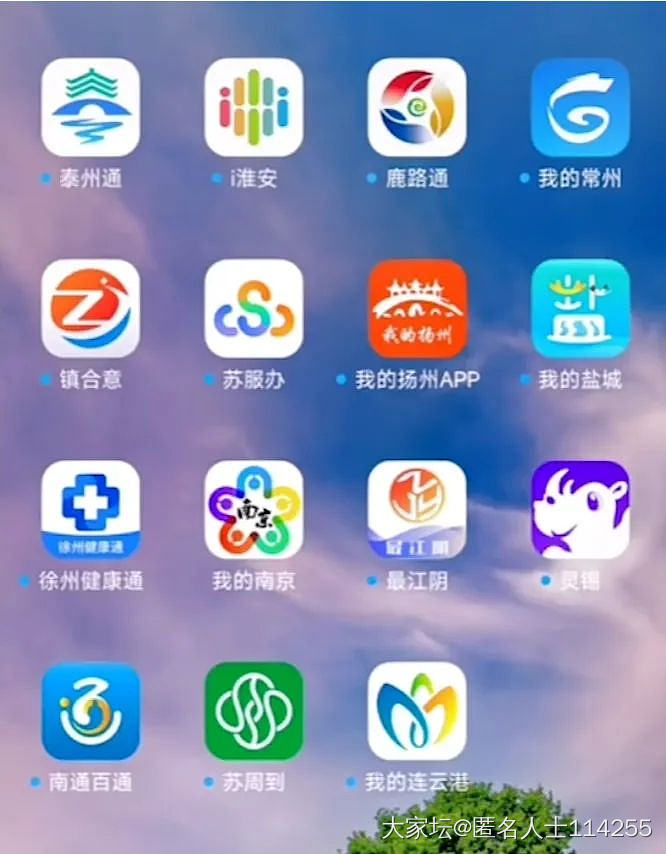Open 我的扬州APP
The height and width of the screenshot is (854, 666).
click(417, 308)
